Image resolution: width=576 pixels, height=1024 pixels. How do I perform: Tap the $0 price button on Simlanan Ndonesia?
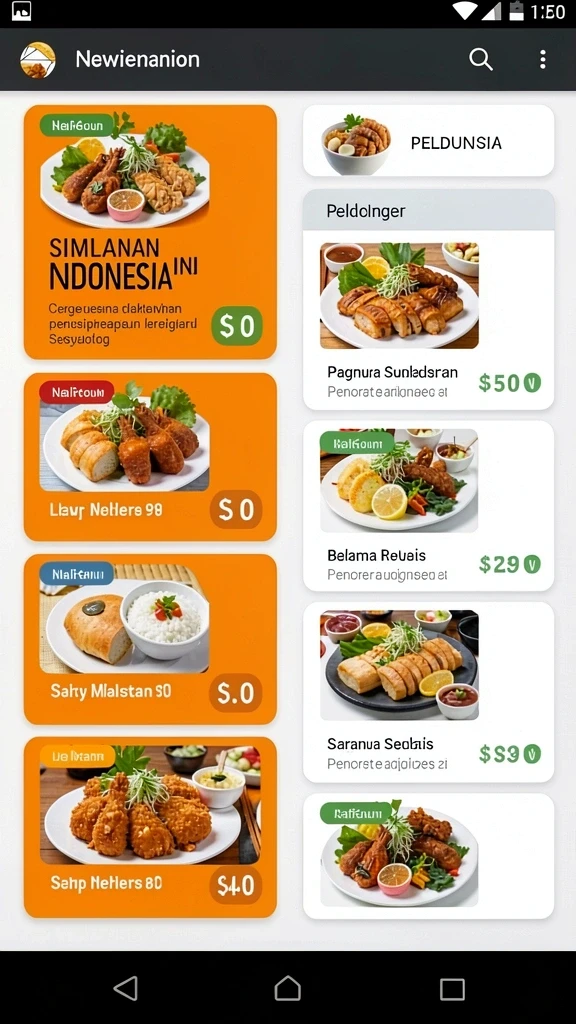(236, 325)
